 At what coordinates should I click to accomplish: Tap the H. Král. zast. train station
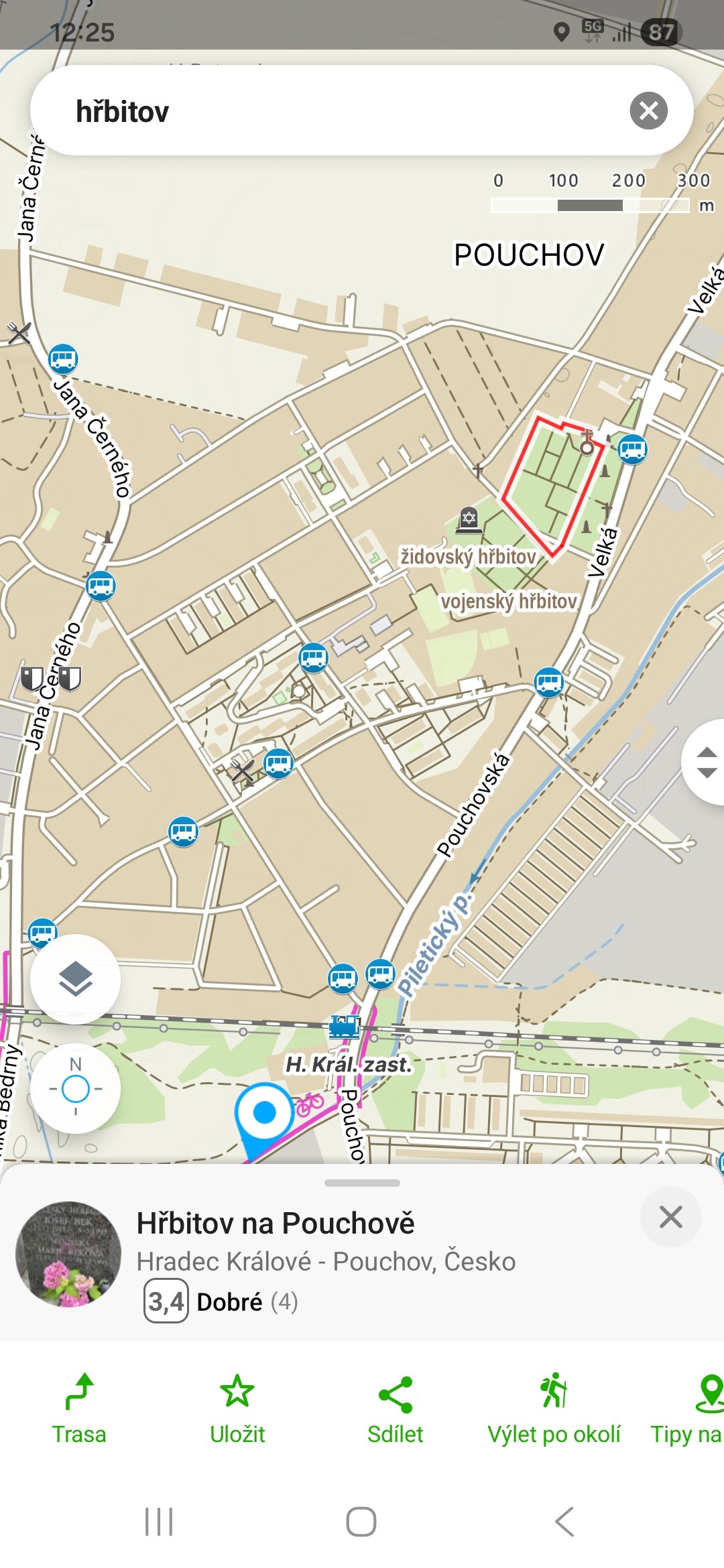(x=345, y=1027)
